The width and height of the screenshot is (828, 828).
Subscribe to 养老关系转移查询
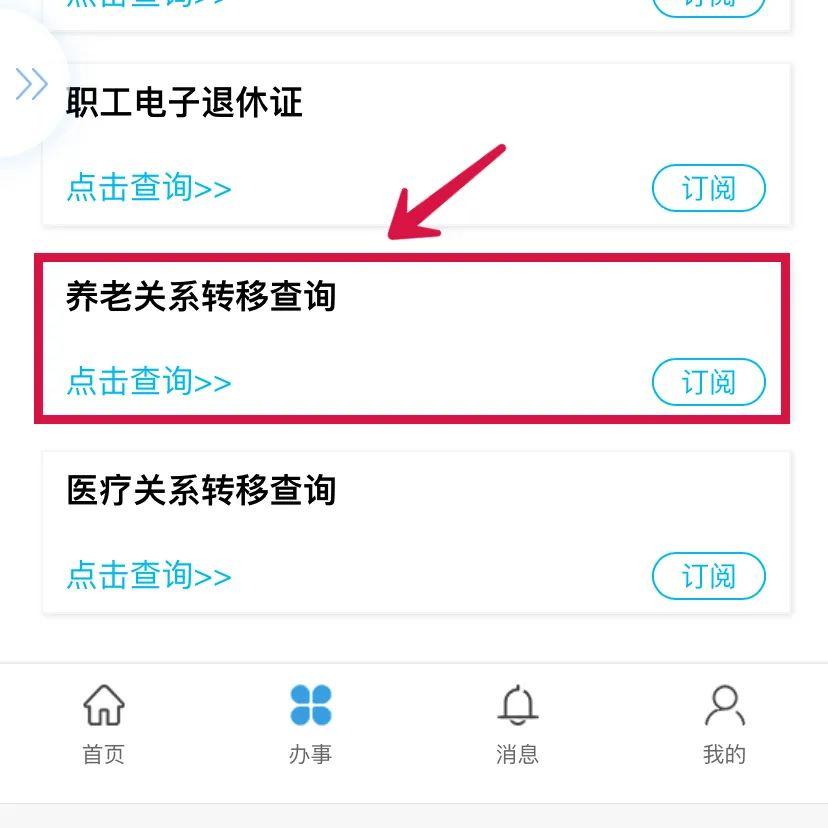click(x=708, y=382)
